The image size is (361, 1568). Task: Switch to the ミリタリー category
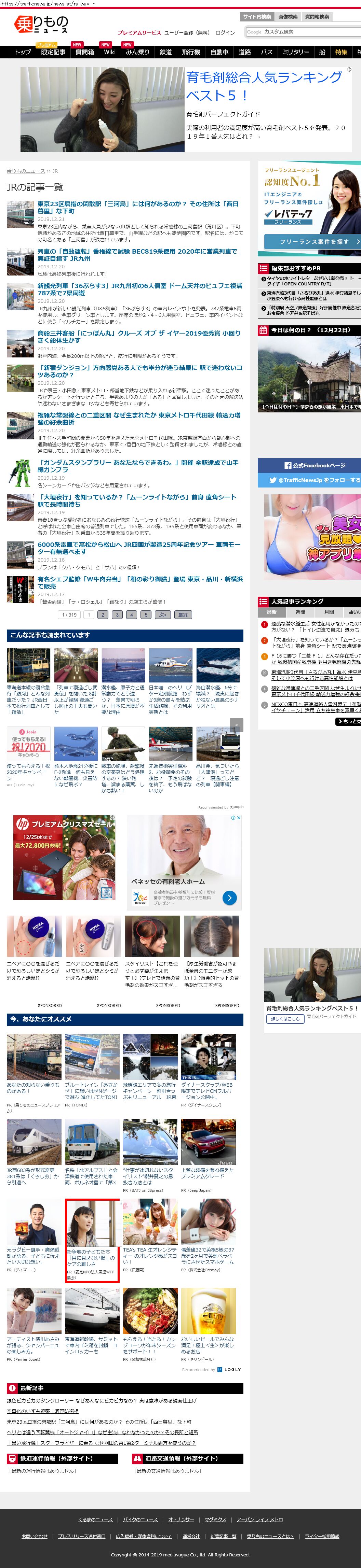tap(296, 52)
